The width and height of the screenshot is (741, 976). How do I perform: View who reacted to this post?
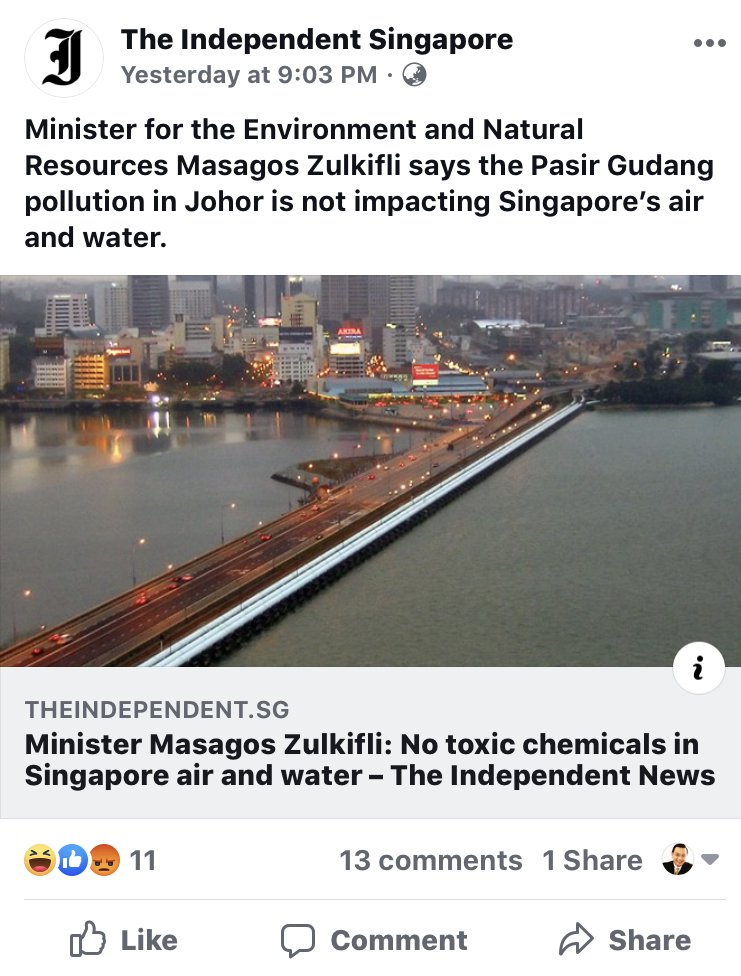(x=90, y=860)
